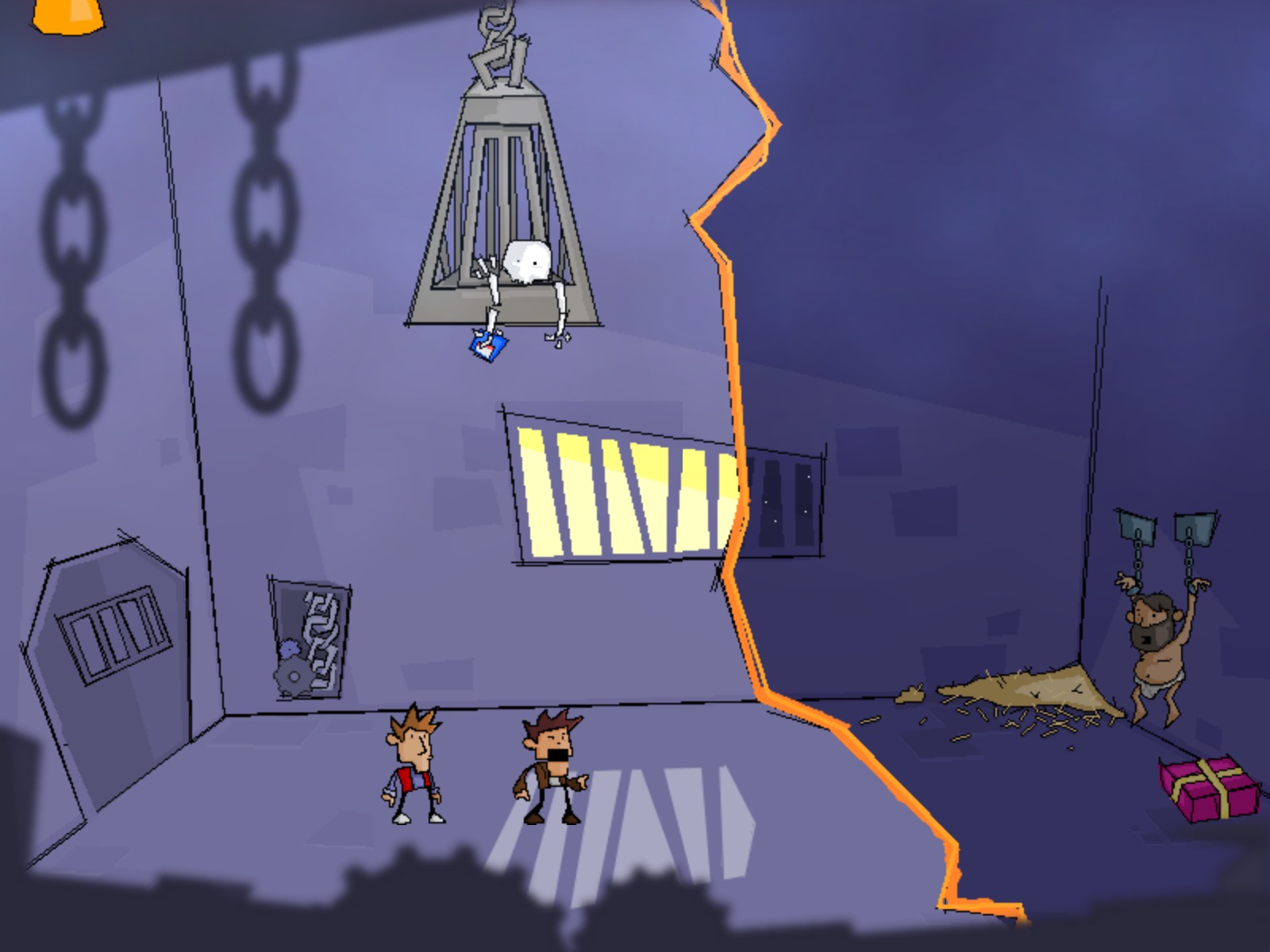This screenshot has width=1270, height=952.
Task: Tap the bearded prisoner chained to the wall
Action: coord(1156,647)
